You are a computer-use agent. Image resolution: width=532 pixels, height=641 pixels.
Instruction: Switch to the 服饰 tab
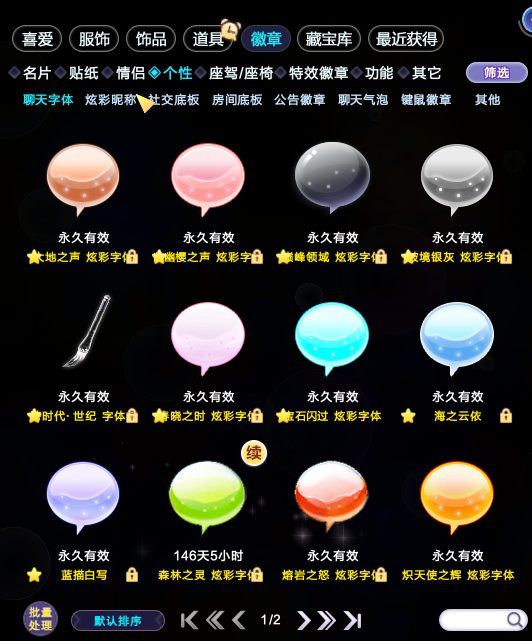click(x=94, y=39)
